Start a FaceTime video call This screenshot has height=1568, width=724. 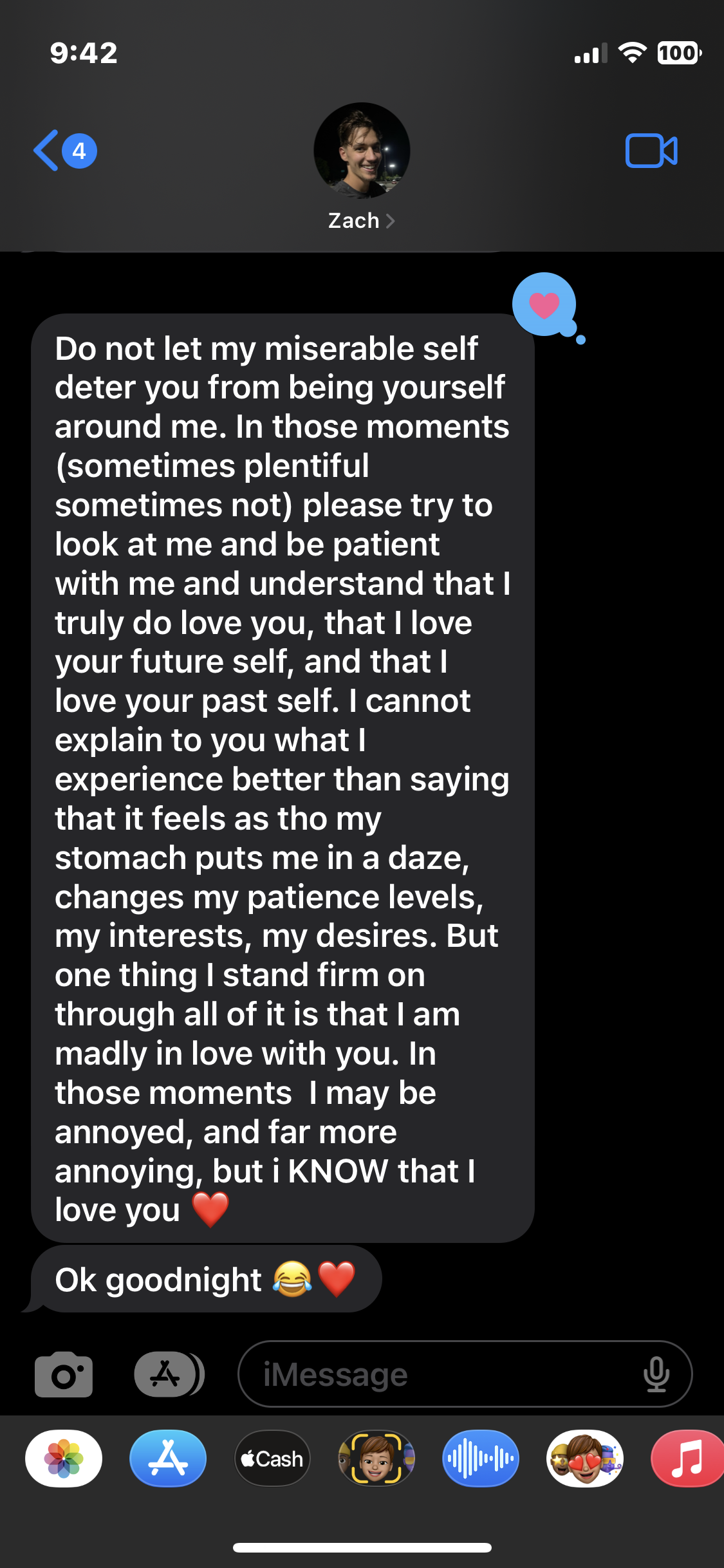click(651, 151)
